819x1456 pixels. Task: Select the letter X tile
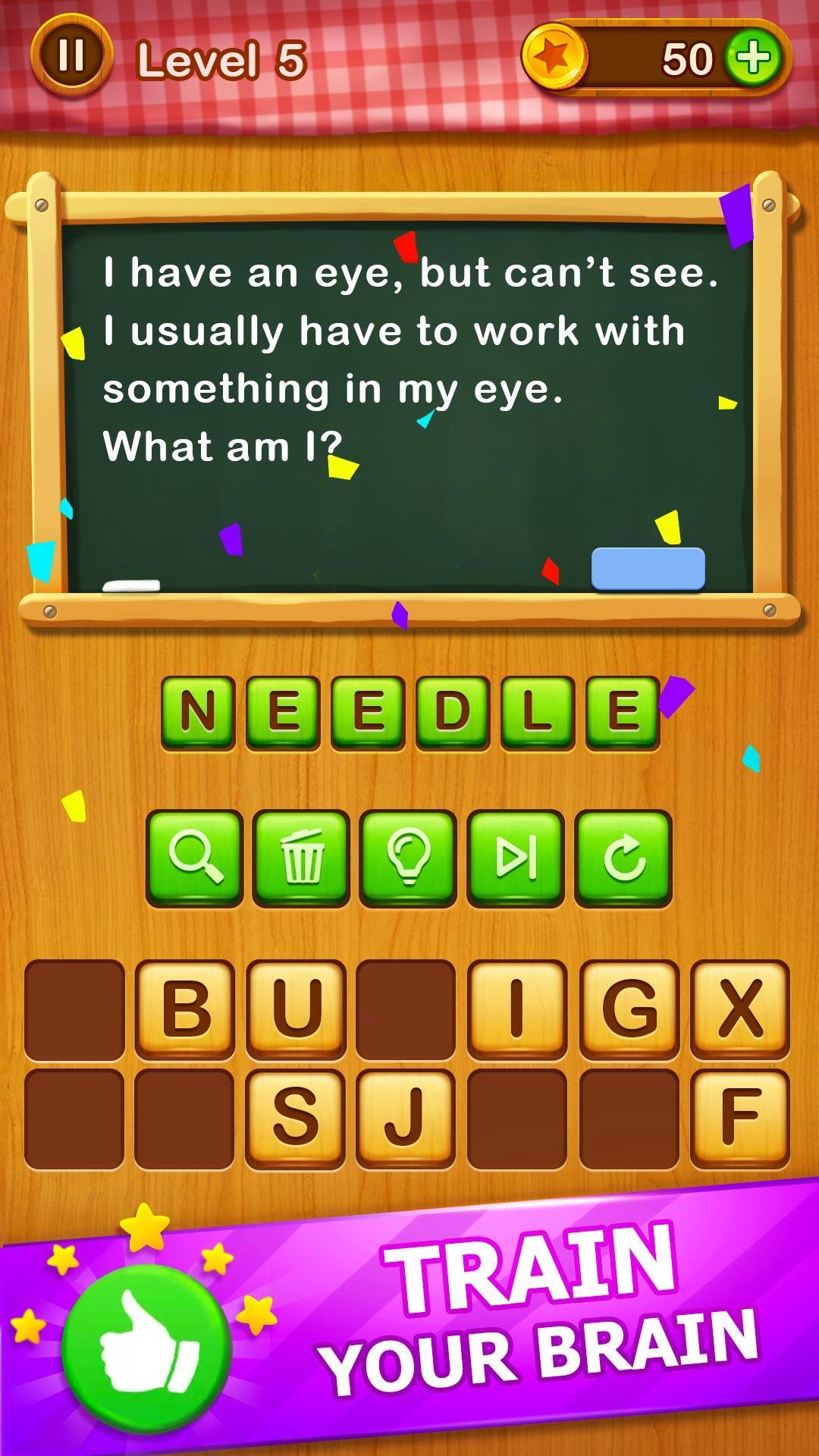pos(740,1009)
